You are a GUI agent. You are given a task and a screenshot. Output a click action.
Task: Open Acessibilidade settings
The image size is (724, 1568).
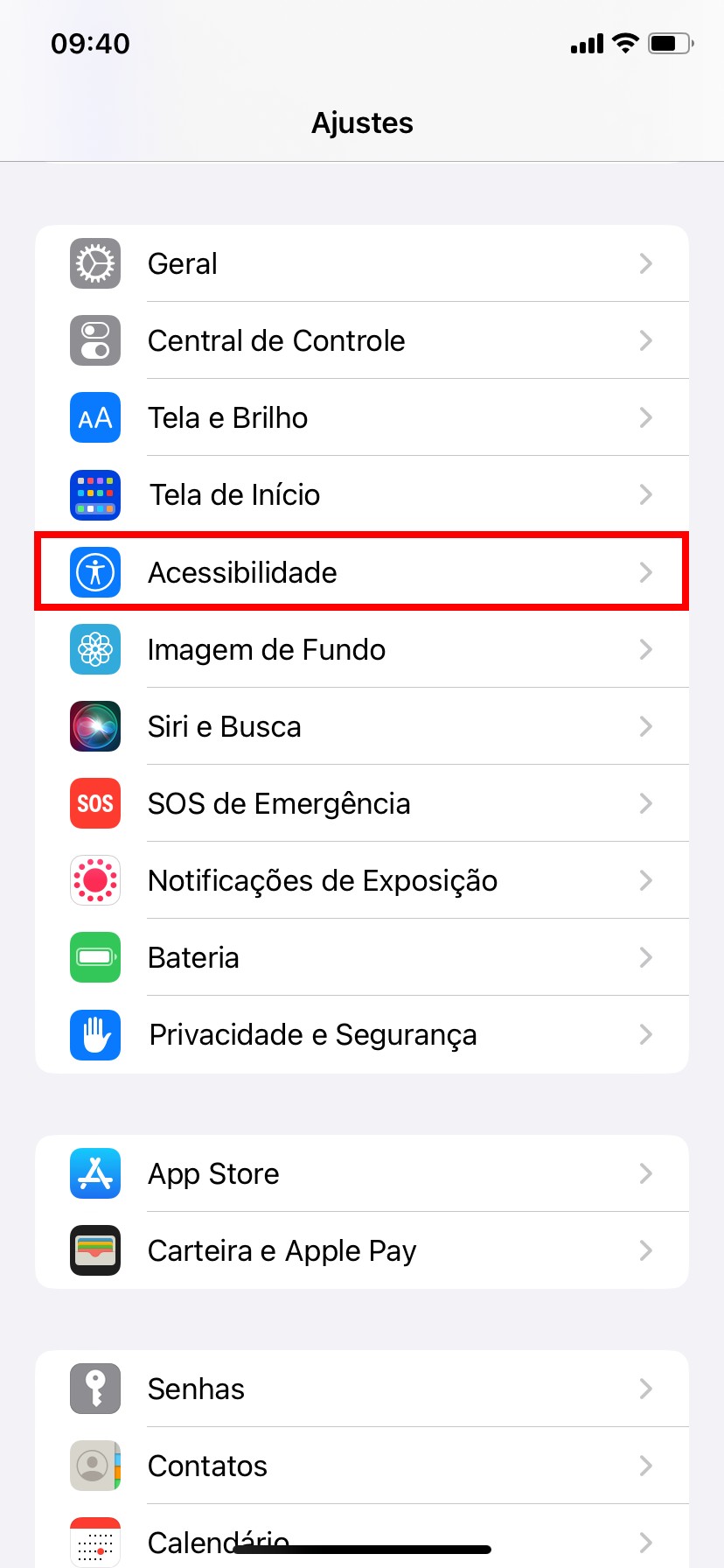(x=362, y=572)
